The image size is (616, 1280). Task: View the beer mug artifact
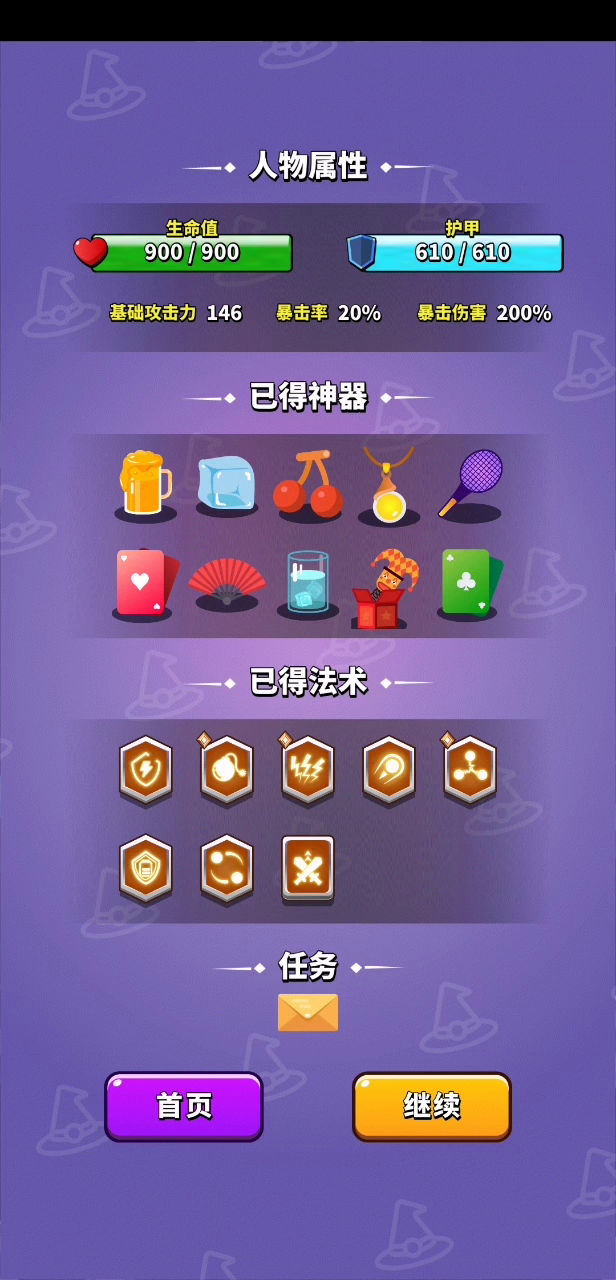[146, 484]
